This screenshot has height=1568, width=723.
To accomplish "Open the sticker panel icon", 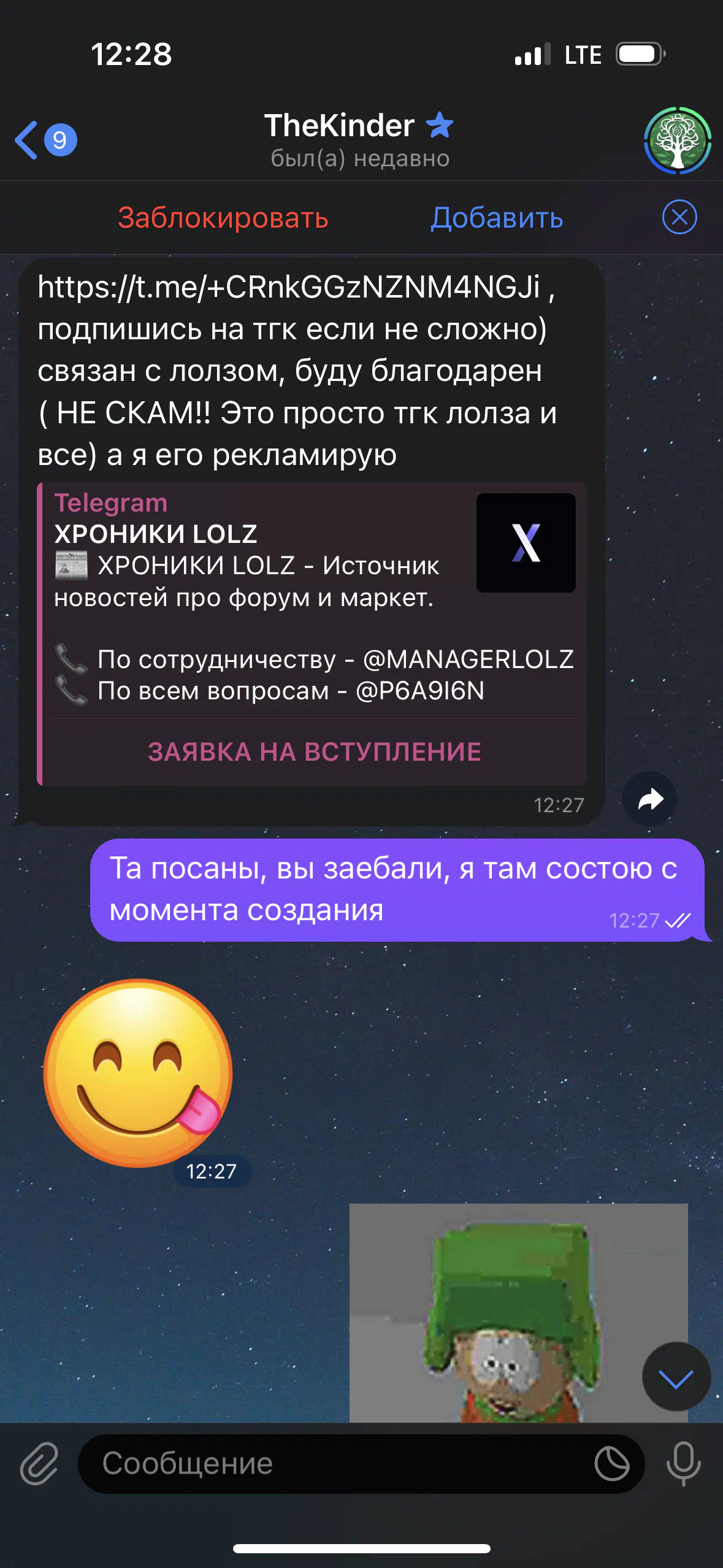I will 612,1464.
